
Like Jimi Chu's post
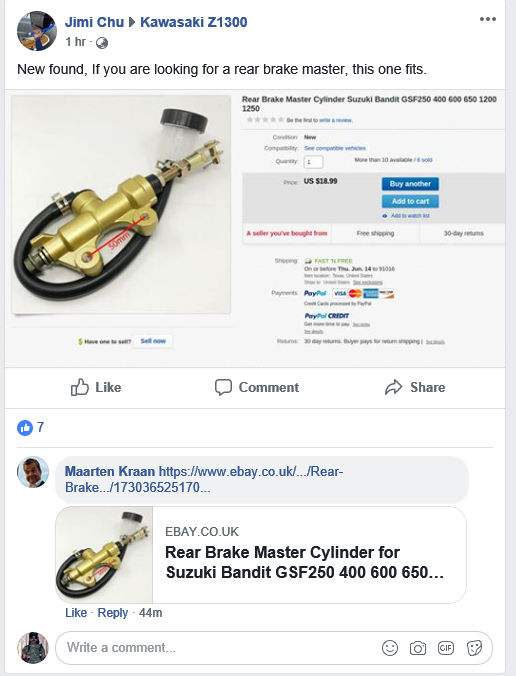click(96, 387)
